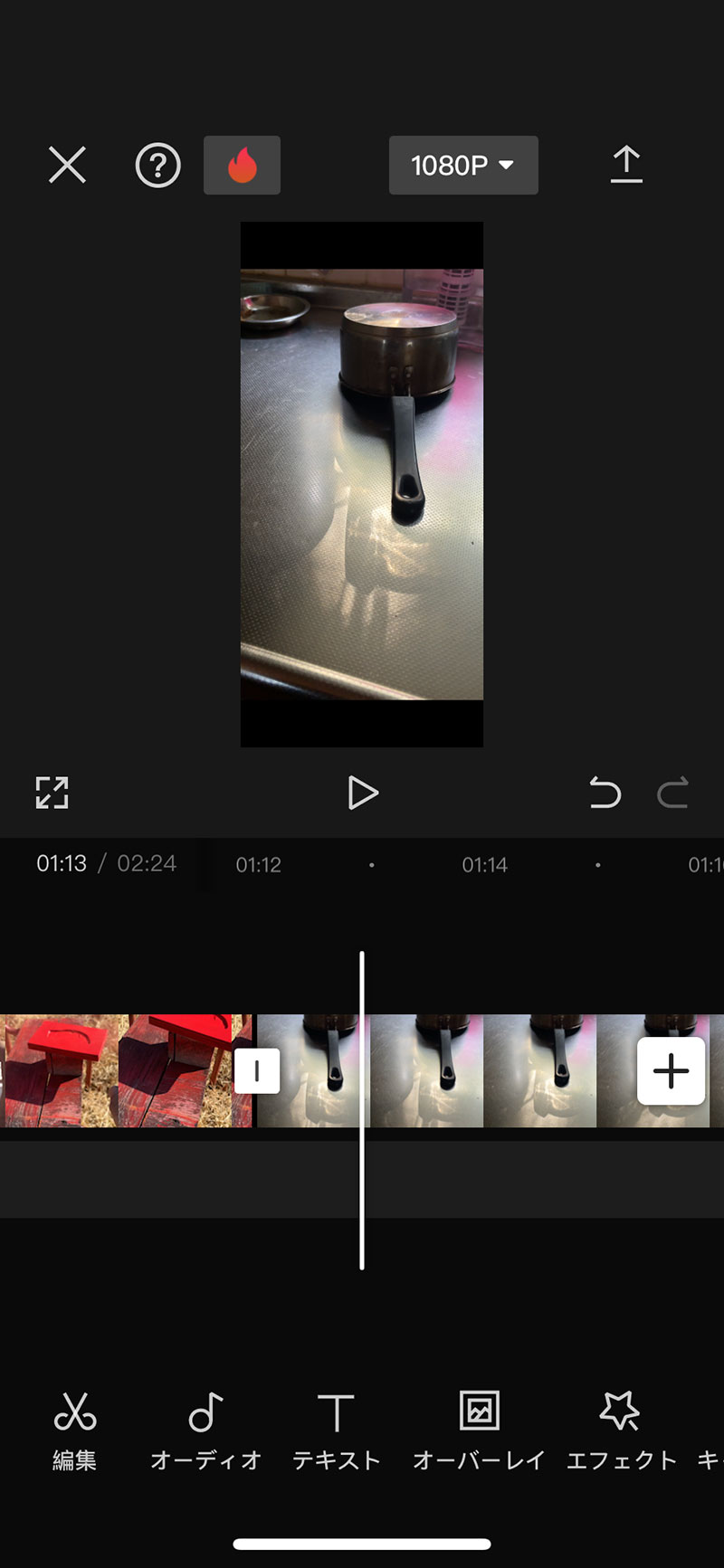
Task: Close the editing project
Action: point(67,166)
